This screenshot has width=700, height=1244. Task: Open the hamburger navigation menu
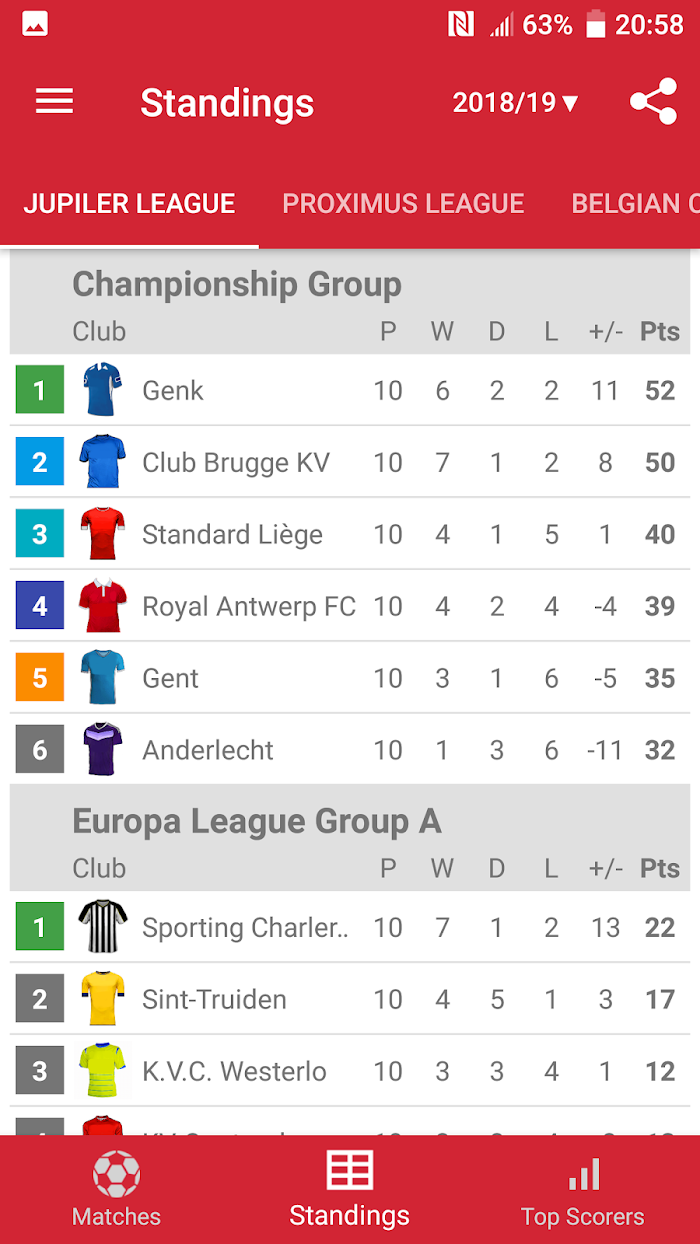tap(54, 102)
